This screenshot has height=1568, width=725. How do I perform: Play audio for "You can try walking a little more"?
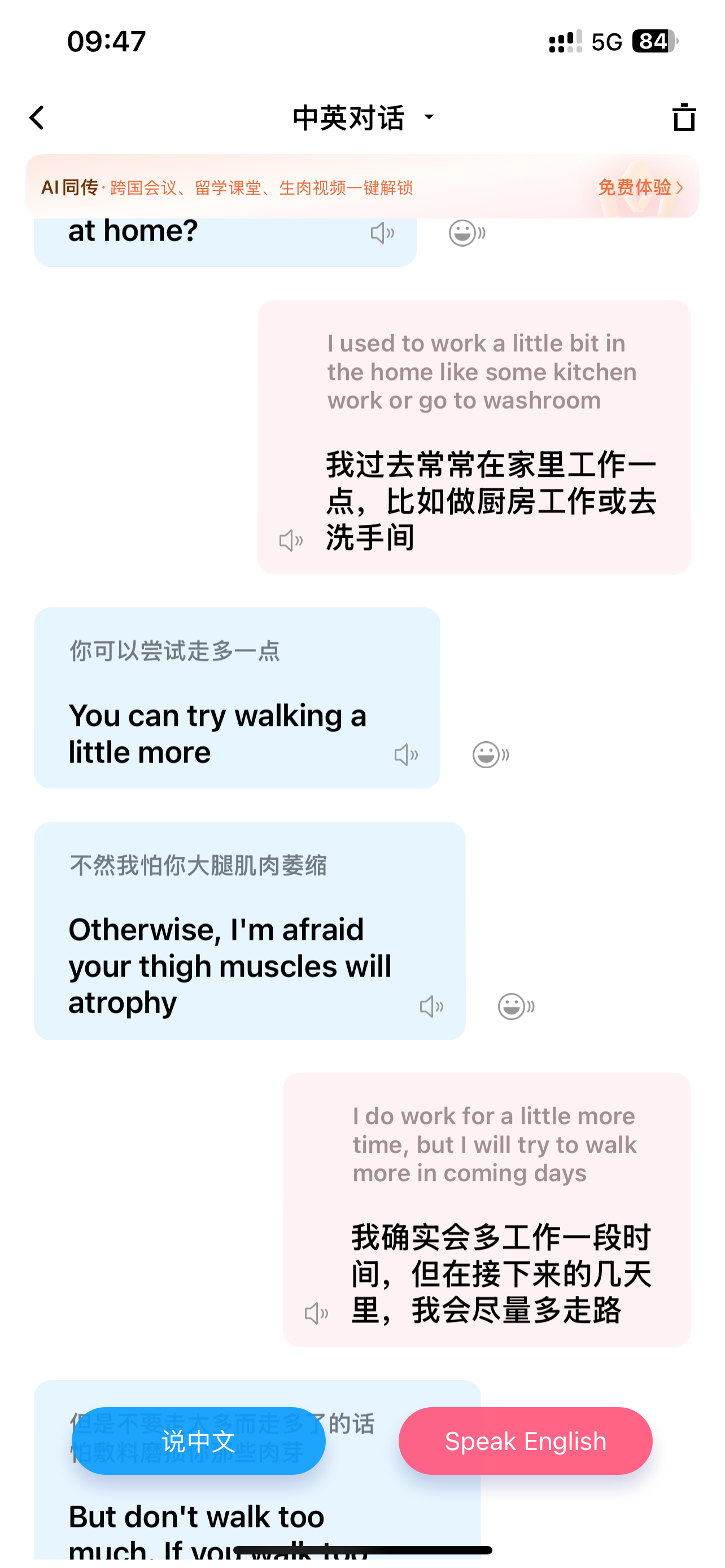coord(406,755)
